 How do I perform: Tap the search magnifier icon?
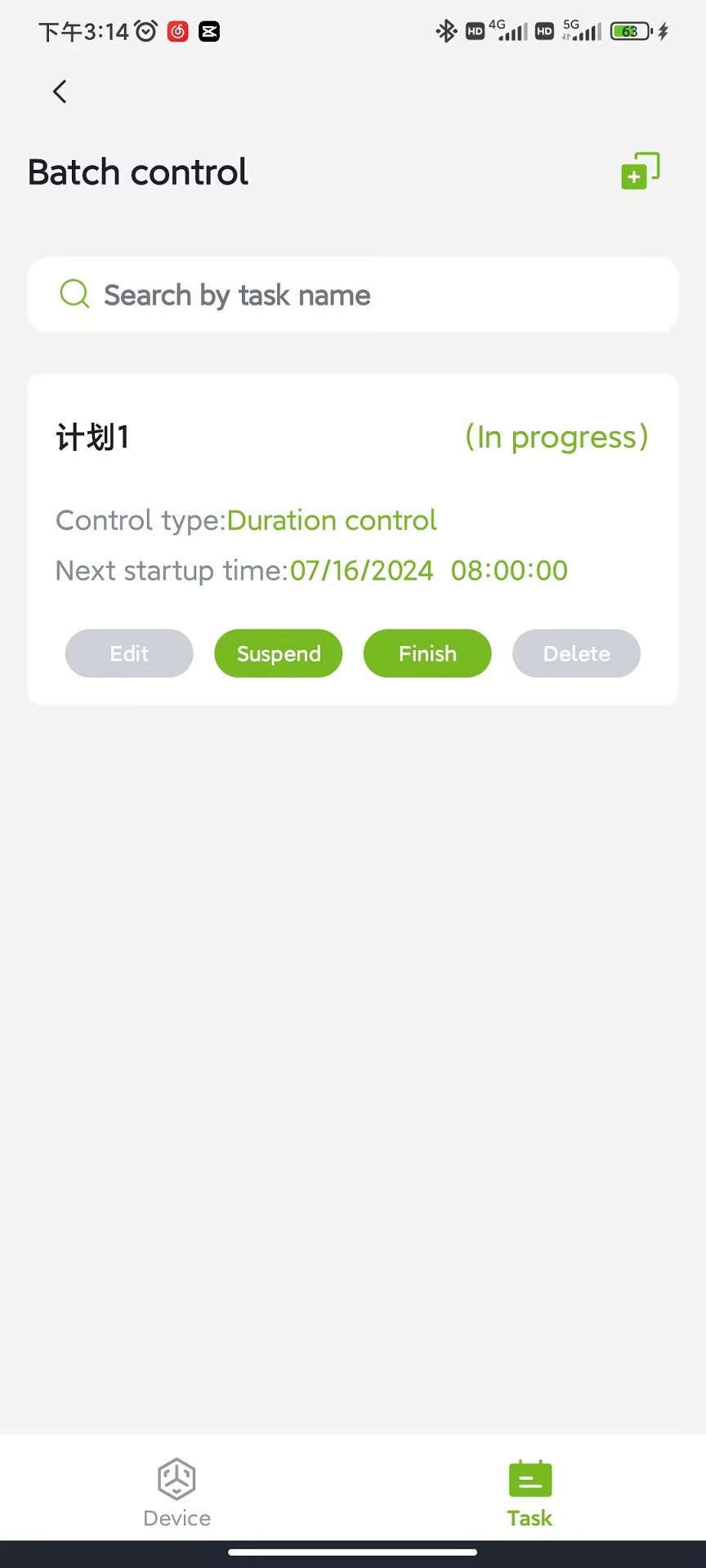(x=74, y=294)
